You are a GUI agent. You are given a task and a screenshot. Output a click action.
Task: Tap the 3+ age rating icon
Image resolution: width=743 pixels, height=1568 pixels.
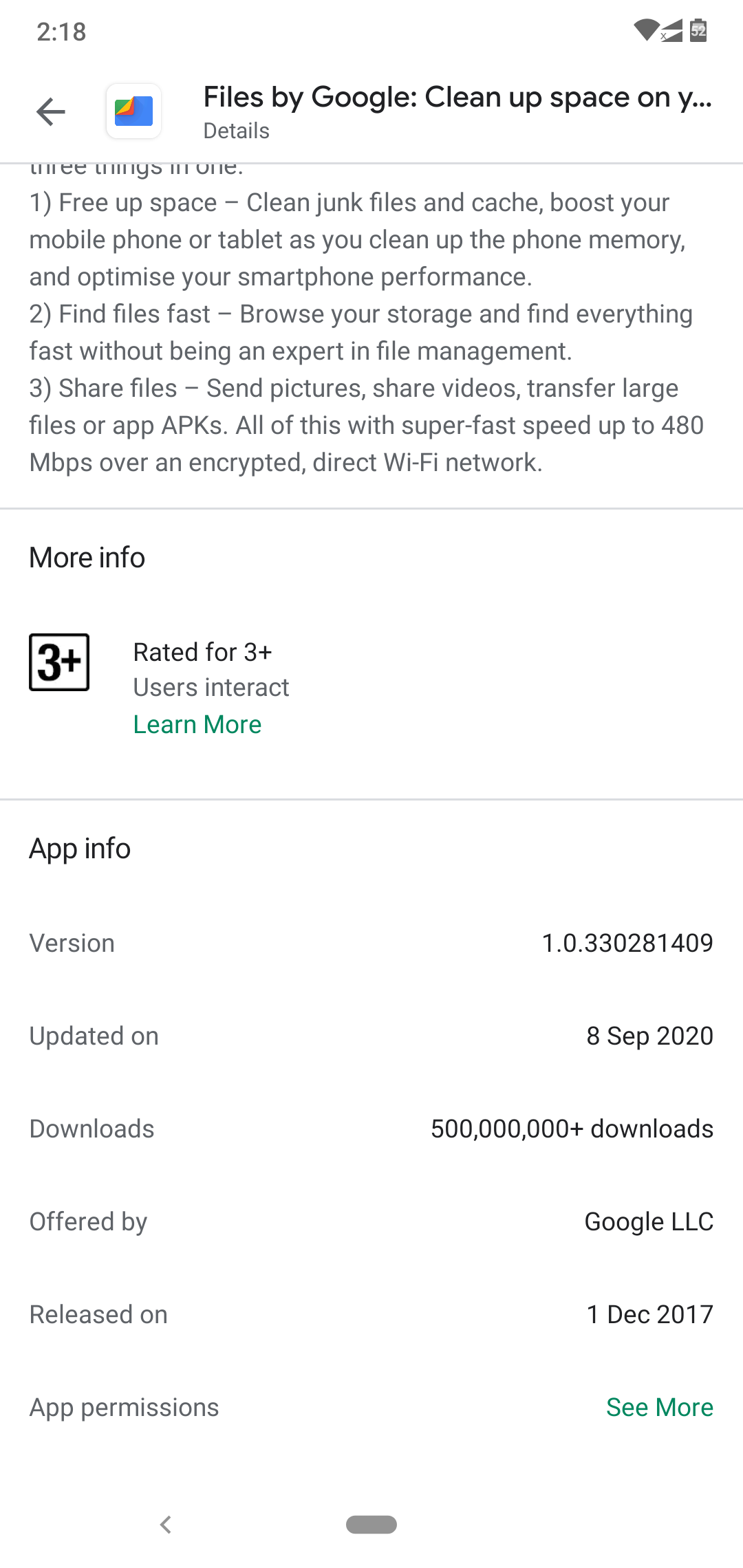[60, 662]
